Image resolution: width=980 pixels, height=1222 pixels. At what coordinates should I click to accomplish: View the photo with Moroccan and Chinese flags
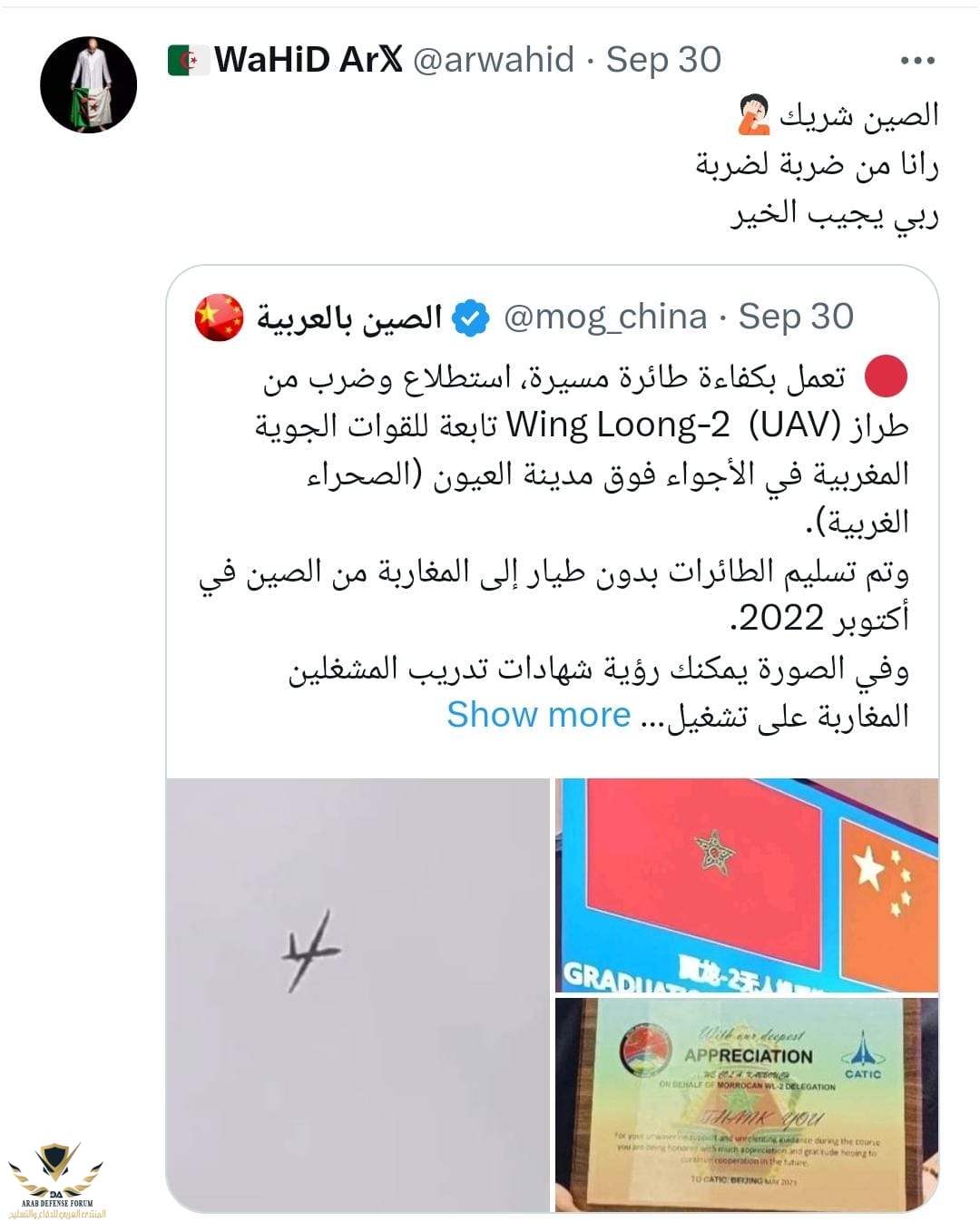pyautogui.click(x=747, y=885)
